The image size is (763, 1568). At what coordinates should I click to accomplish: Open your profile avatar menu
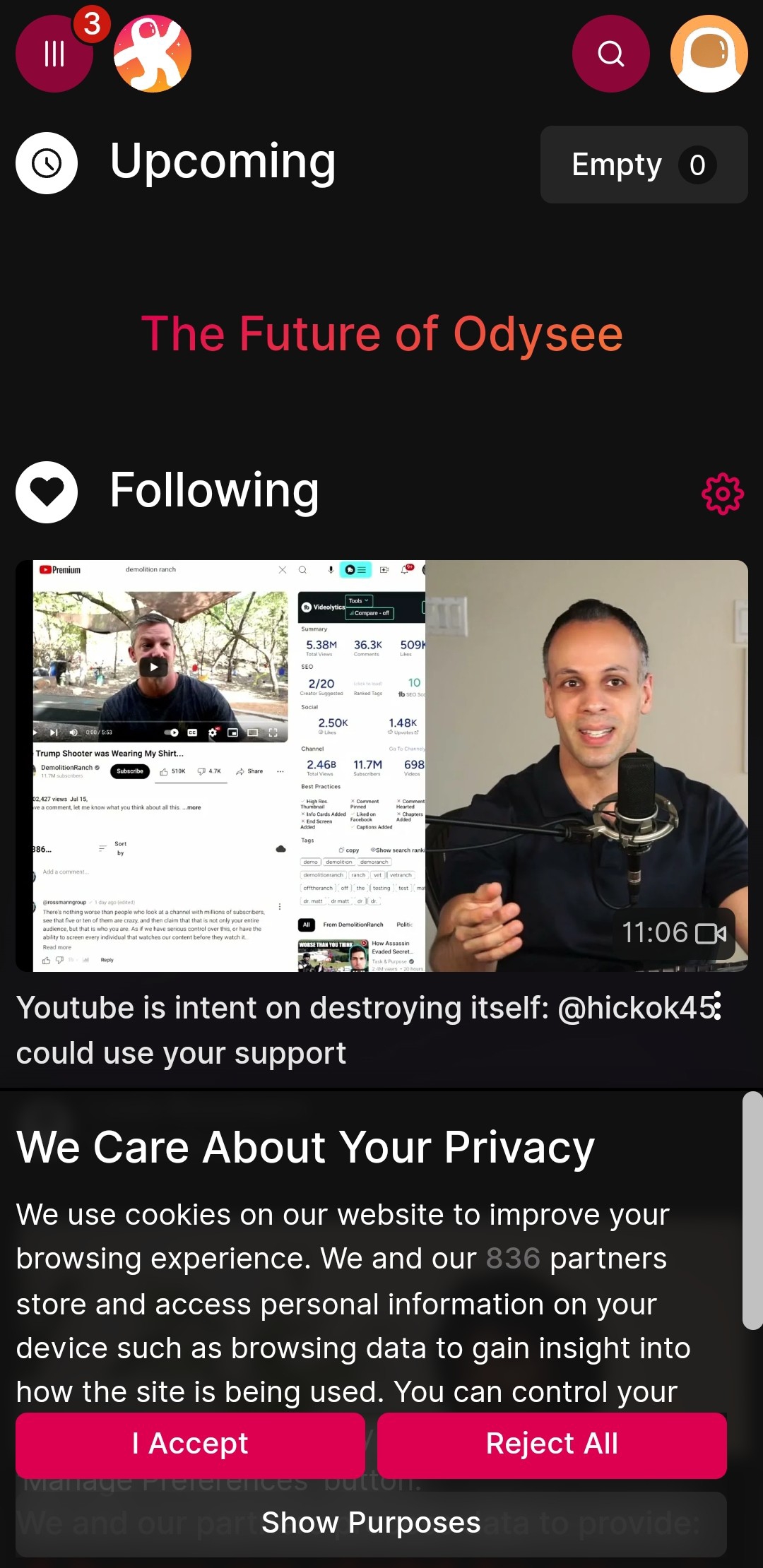(x=709, y=54)
